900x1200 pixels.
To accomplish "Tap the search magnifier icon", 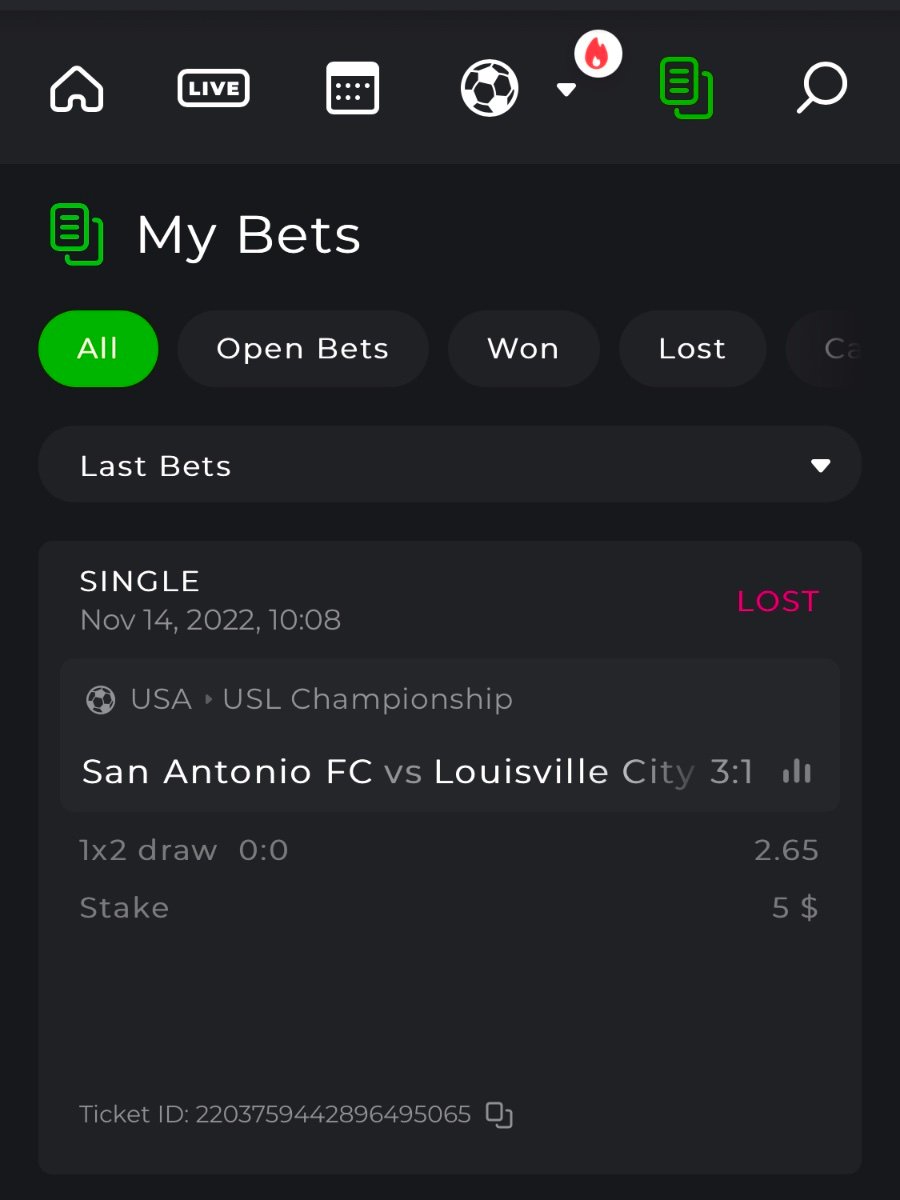I will click(x=821, y=89).
